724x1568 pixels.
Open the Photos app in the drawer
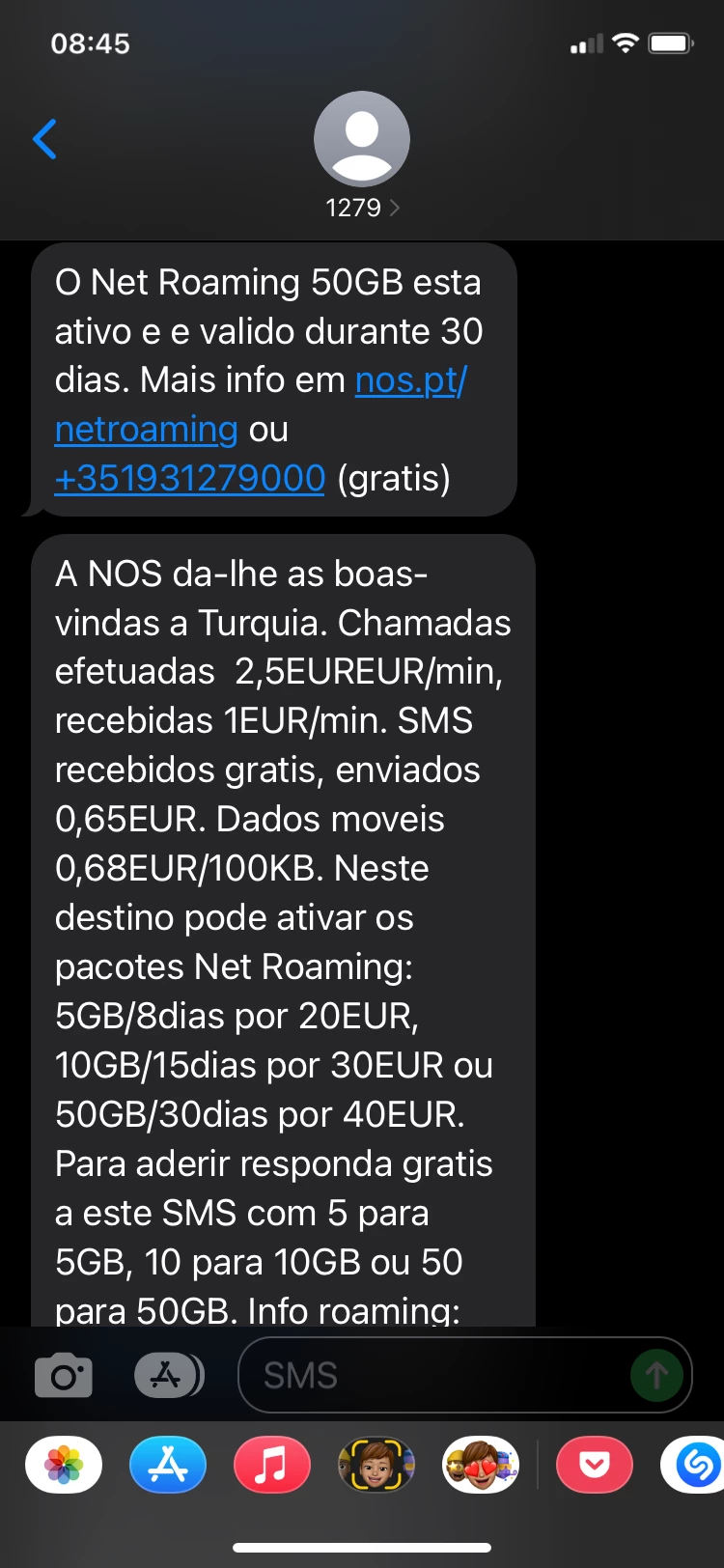tap(64, 1466)
